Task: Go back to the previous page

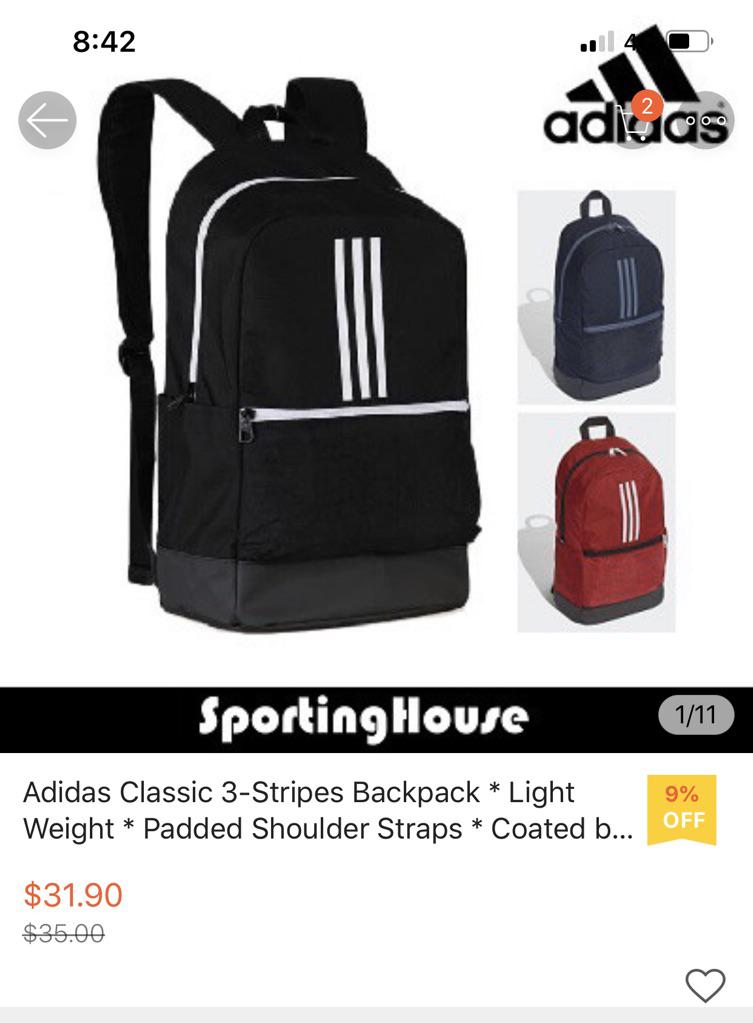Action: tap(47, 120)
